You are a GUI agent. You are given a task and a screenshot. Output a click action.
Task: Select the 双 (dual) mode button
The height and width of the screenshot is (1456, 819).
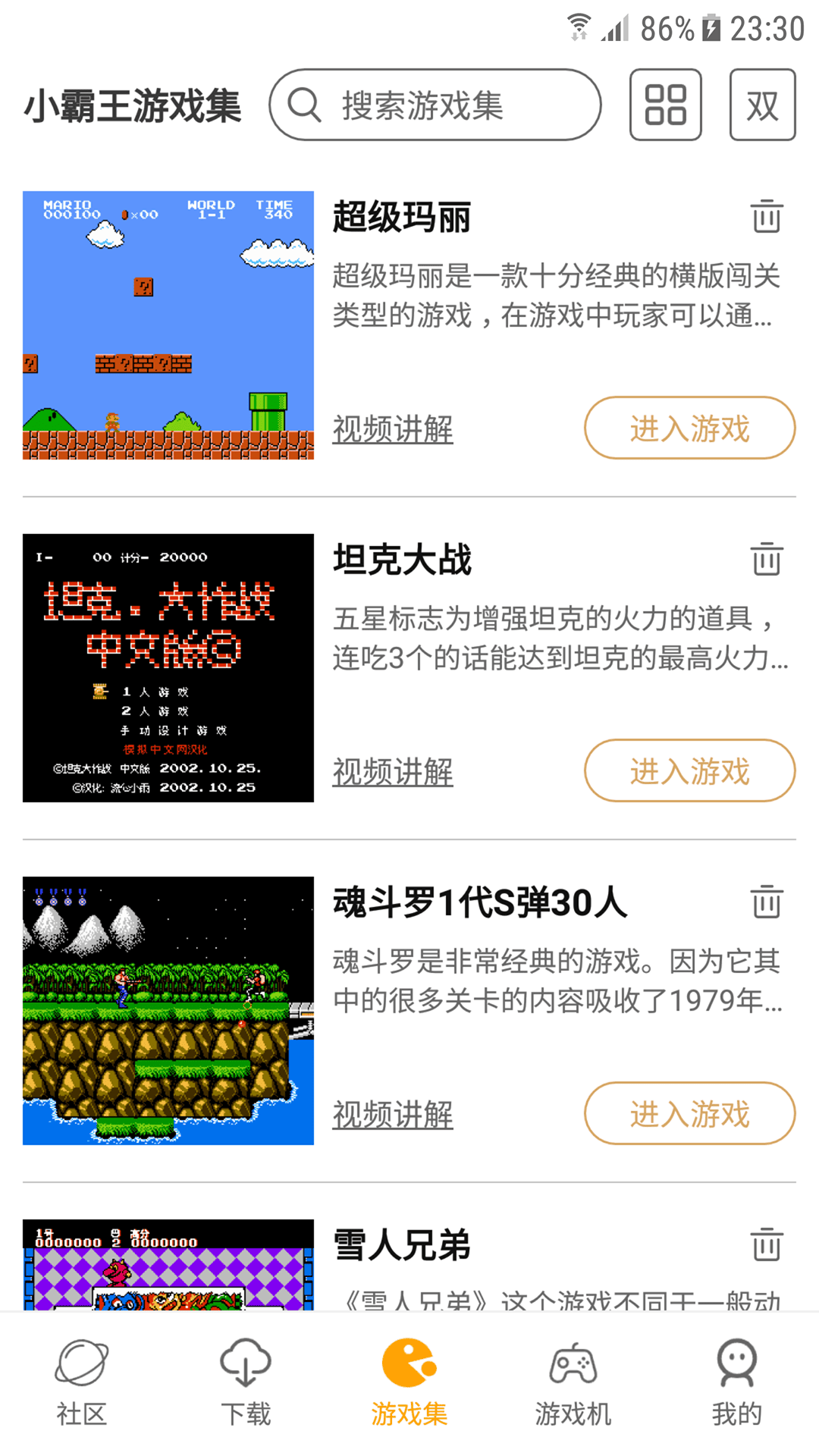(x=763, y=105)
